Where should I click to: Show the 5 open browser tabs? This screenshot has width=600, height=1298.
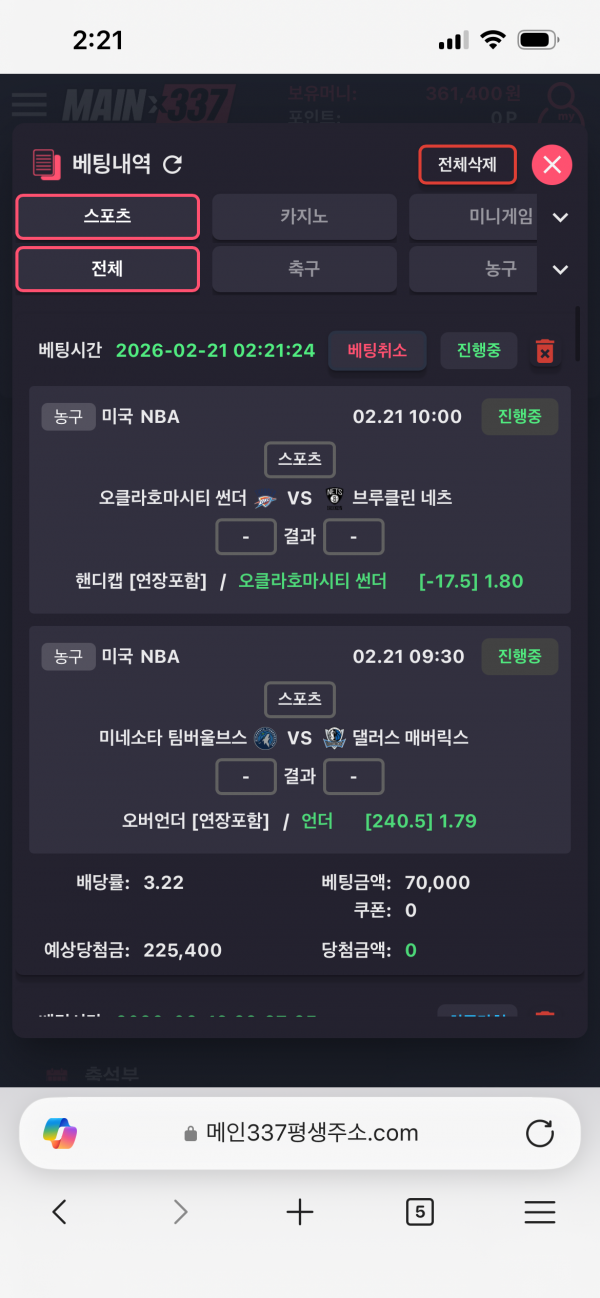(420, 1212)
